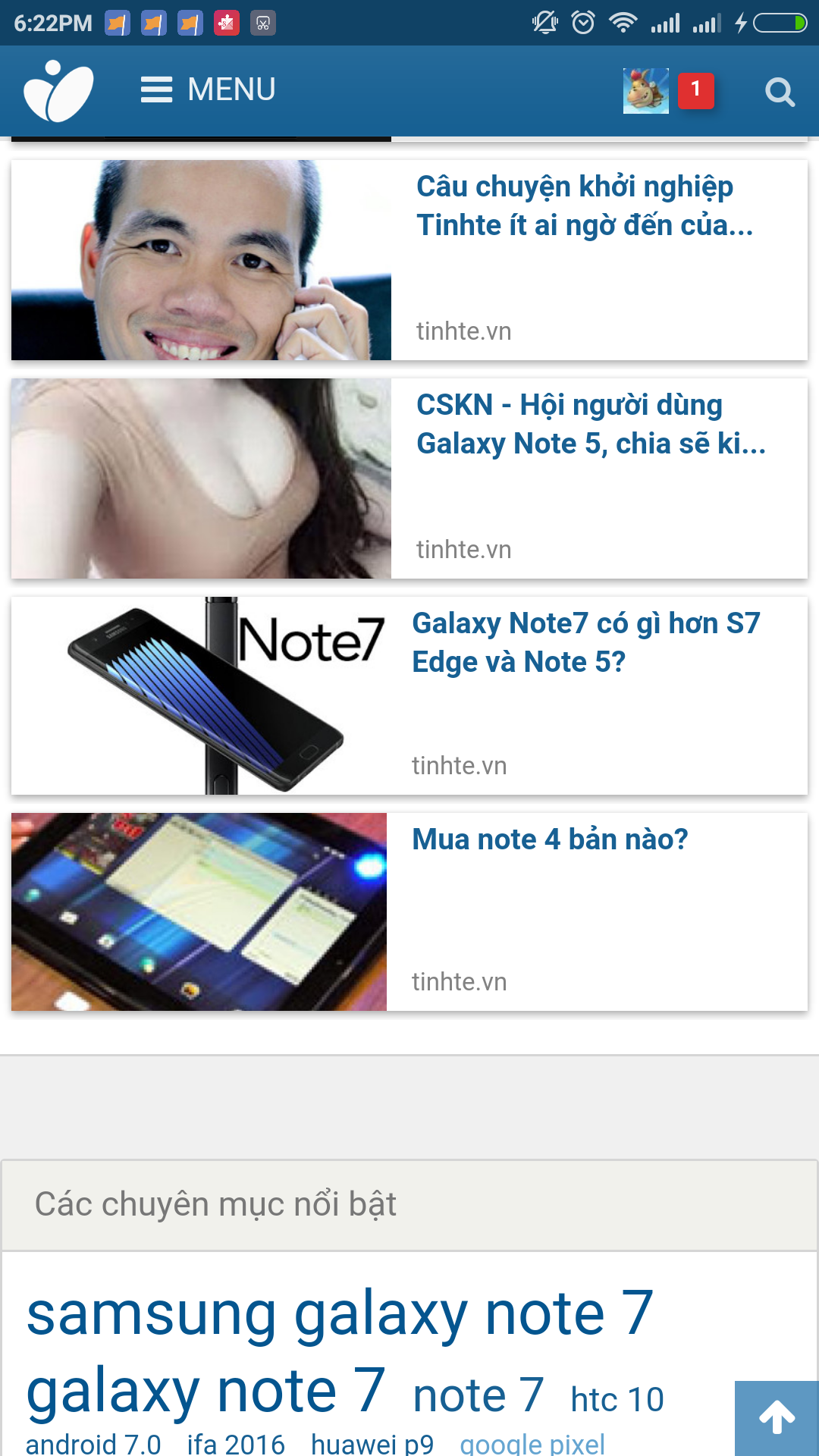Select the 'huawei p9' tag
This screenshot has width=819, height=1456.
pyautogui.click(x=372, y=1444)
